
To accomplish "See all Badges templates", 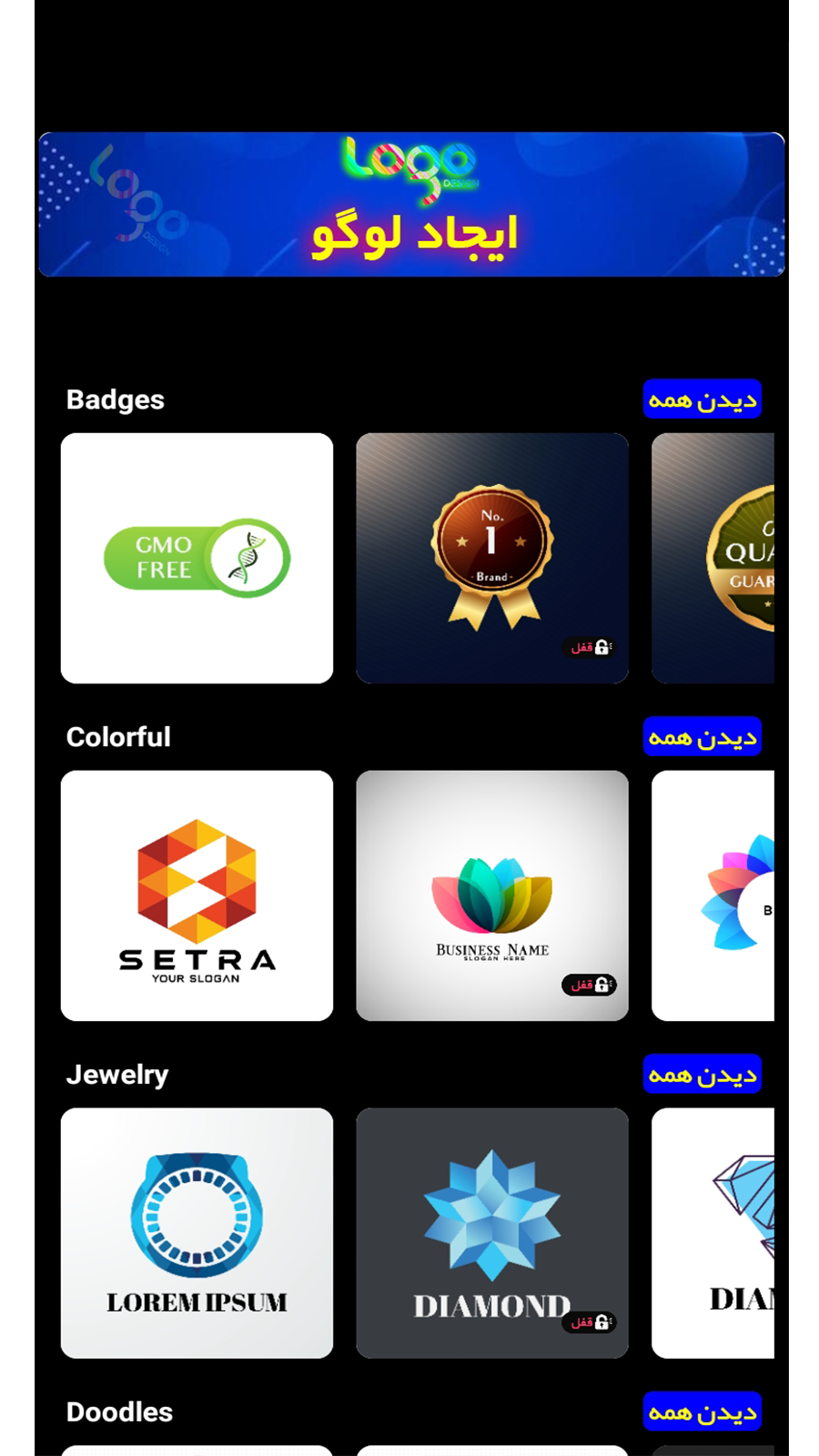I will pyautogui.click(x=702, y=399).
